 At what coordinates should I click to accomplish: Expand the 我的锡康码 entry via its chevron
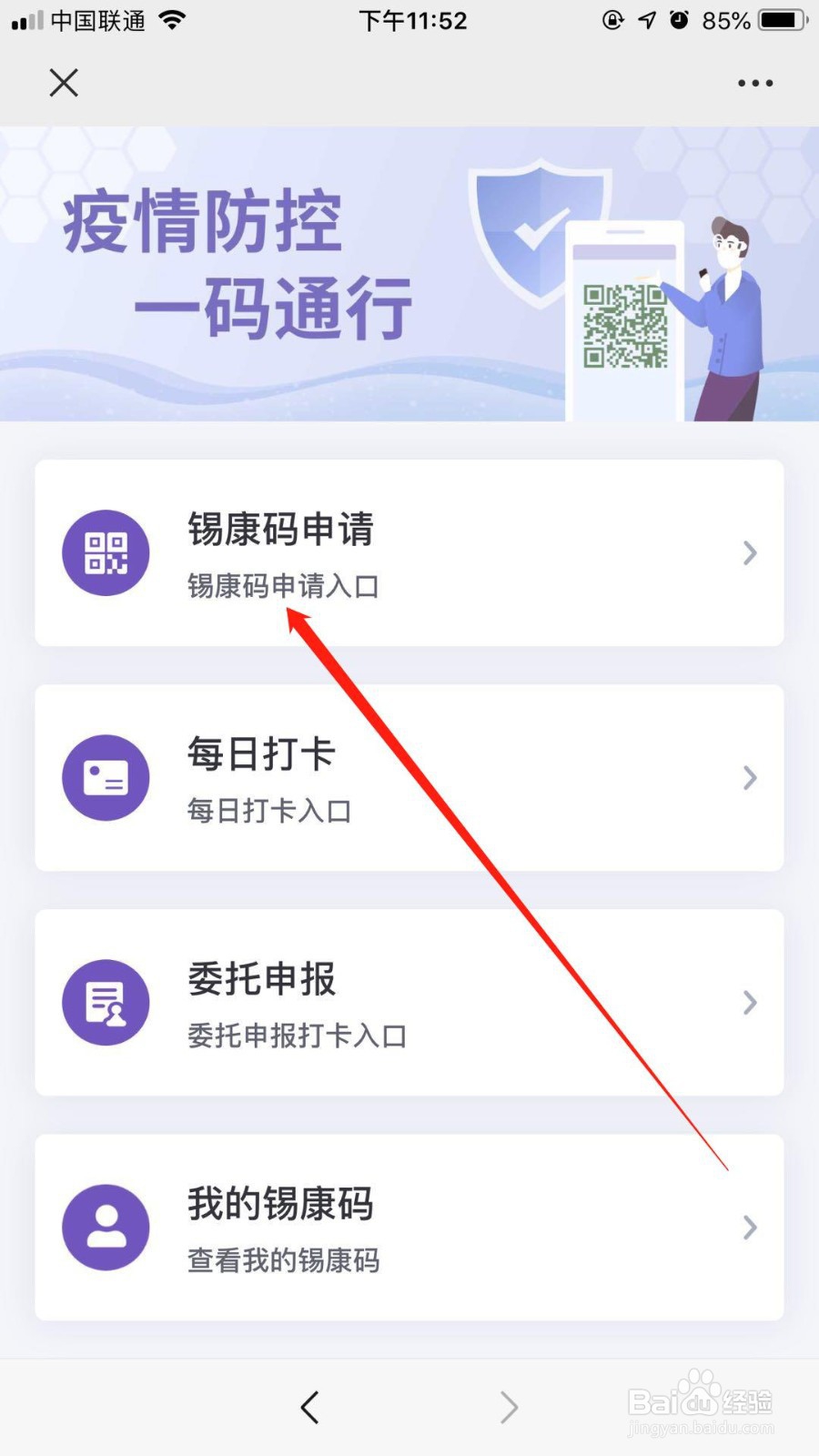(x=749, y=1227)
